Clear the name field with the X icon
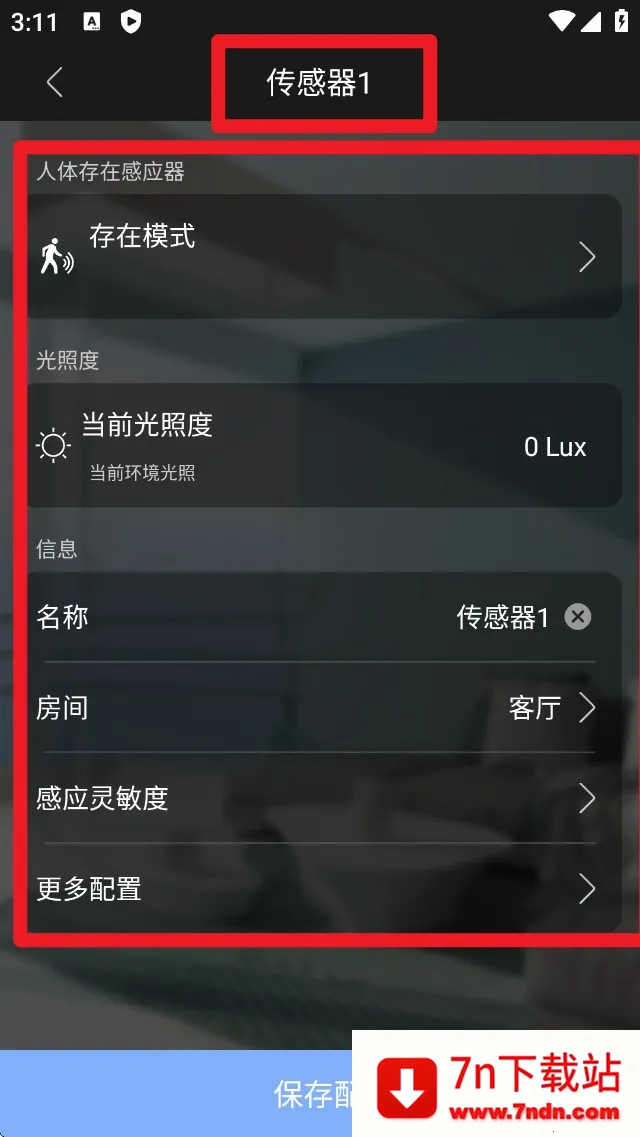 point(577,617)
